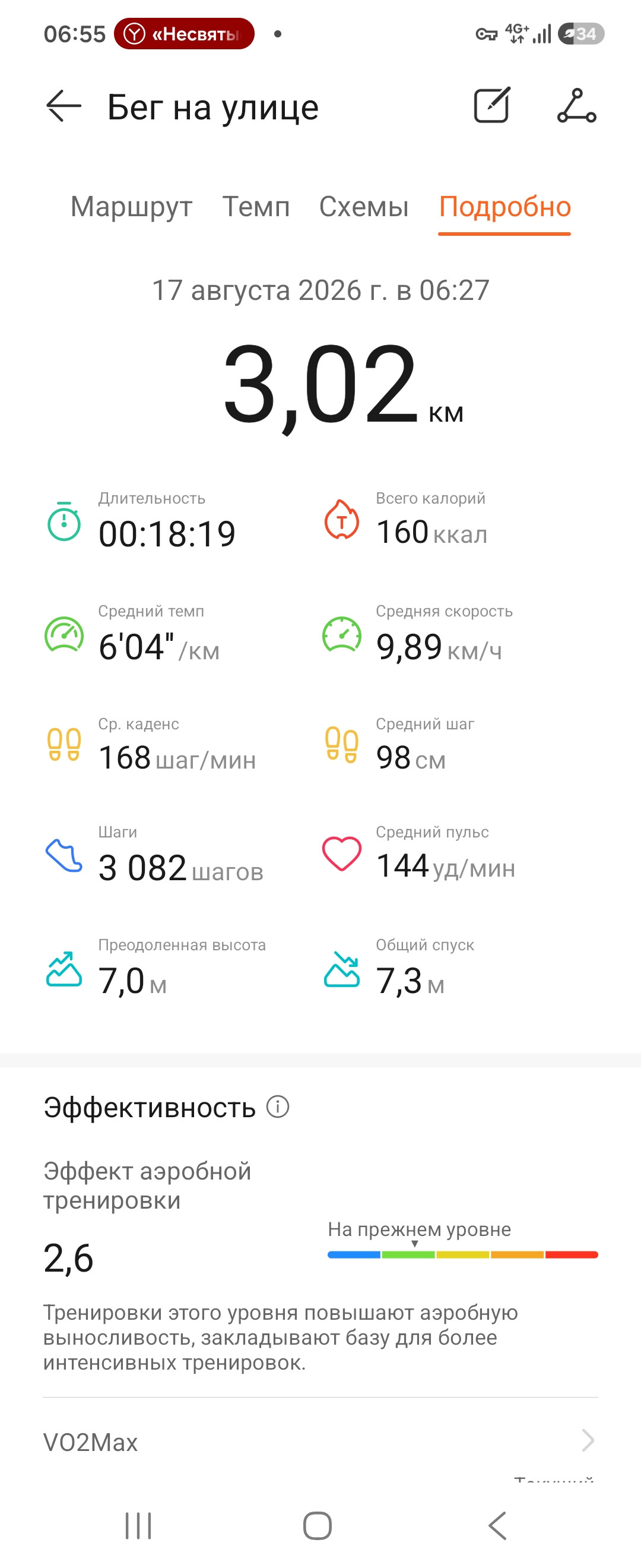Go back from the Бег на улице screen
The width and height of the screenshot is (641, 1568).
[x=64, y=106]
